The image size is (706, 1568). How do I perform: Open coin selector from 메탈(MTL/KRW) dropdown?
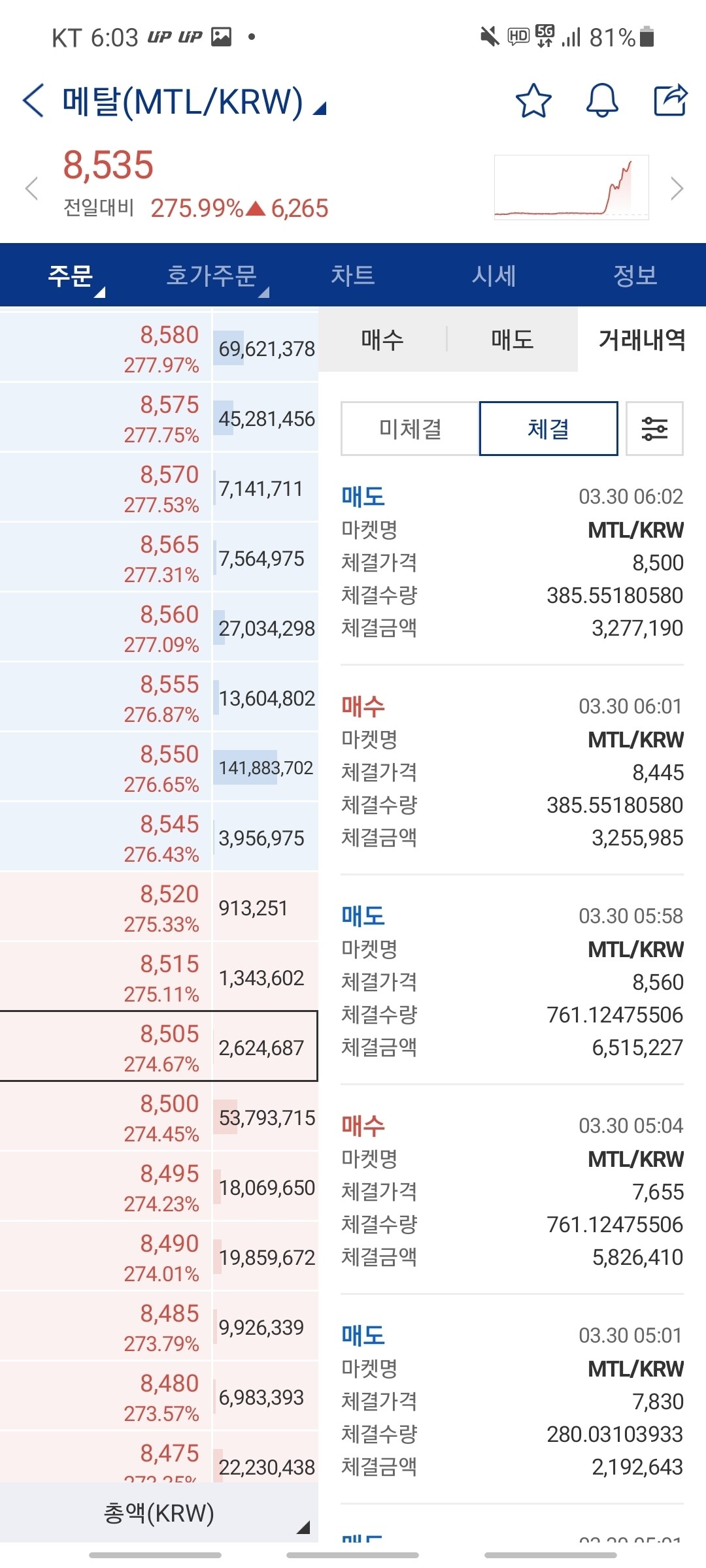pos(183,101)
